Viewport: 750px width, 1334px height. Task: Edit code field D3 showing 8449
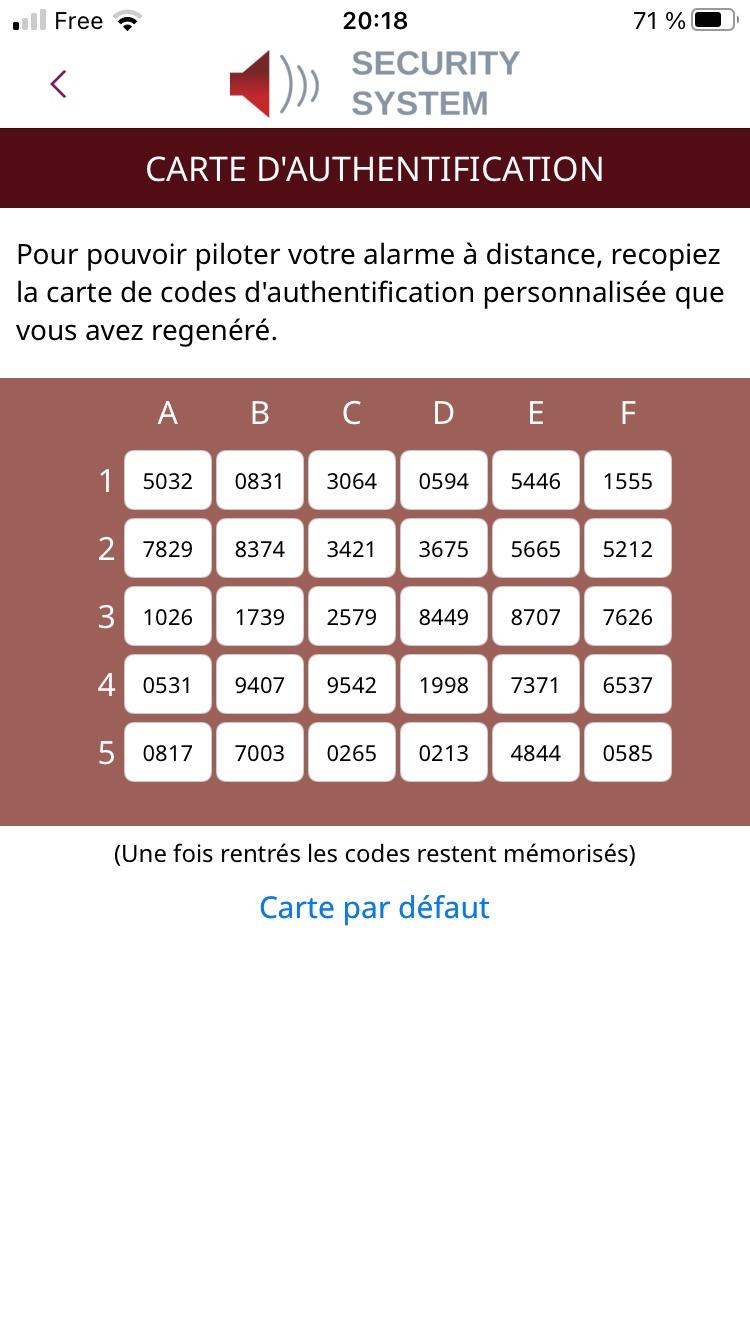point(444,617)
